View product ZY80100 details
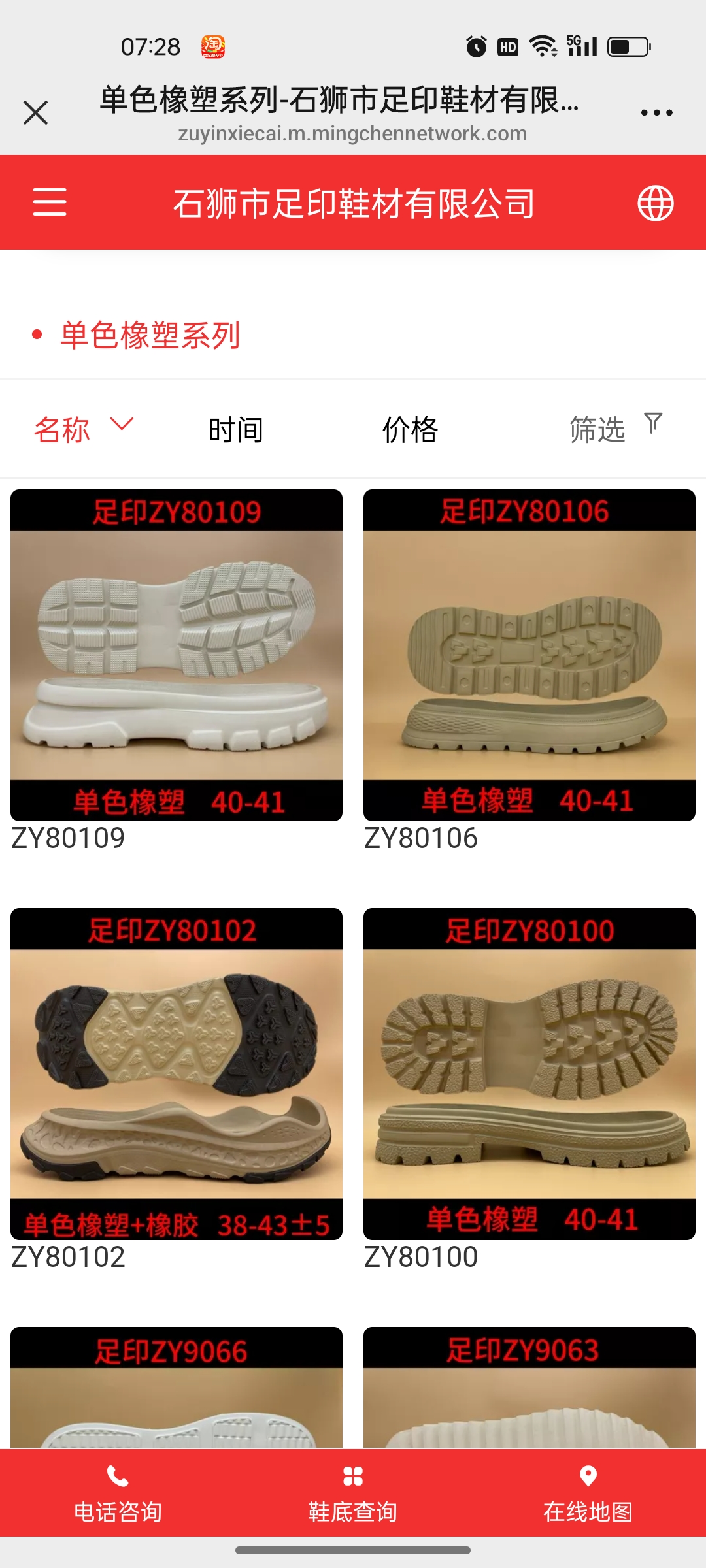Viewport: 706px width, 1568px height. (529, 1073)
